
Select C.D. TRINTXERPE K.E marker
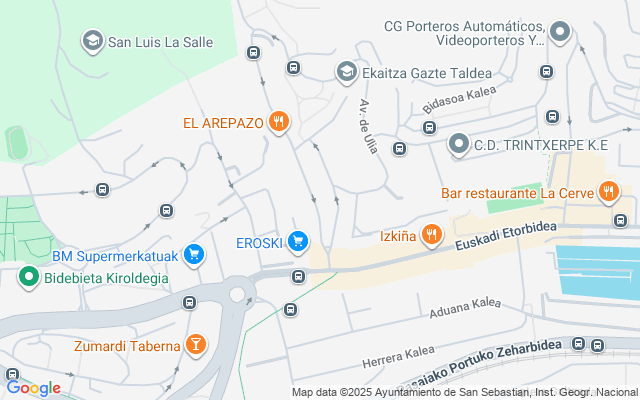[459, 145]
